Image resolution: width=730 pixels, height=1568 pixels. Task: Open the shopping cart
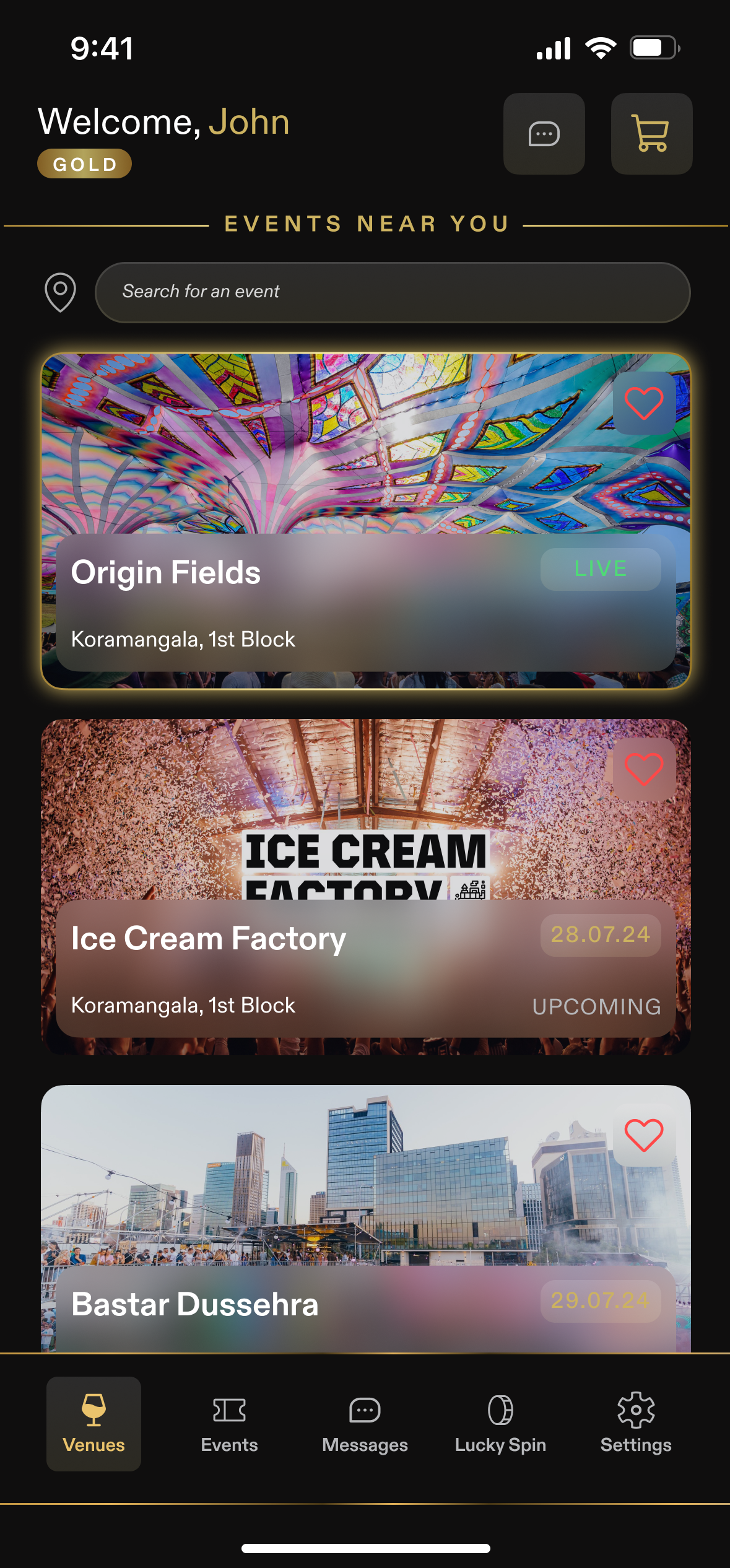coord(651,134)
